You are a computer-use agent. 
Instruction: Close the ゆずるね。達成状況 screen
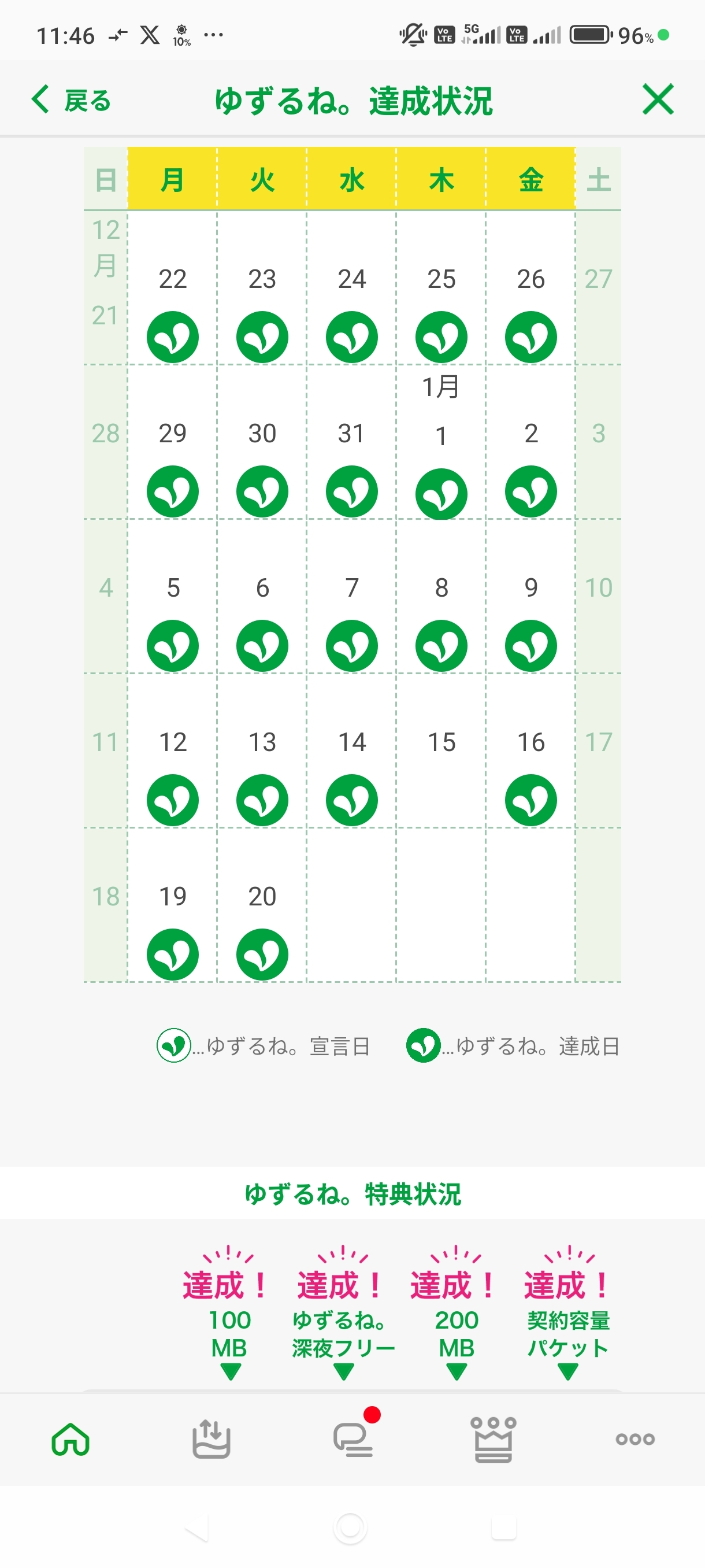658,100
